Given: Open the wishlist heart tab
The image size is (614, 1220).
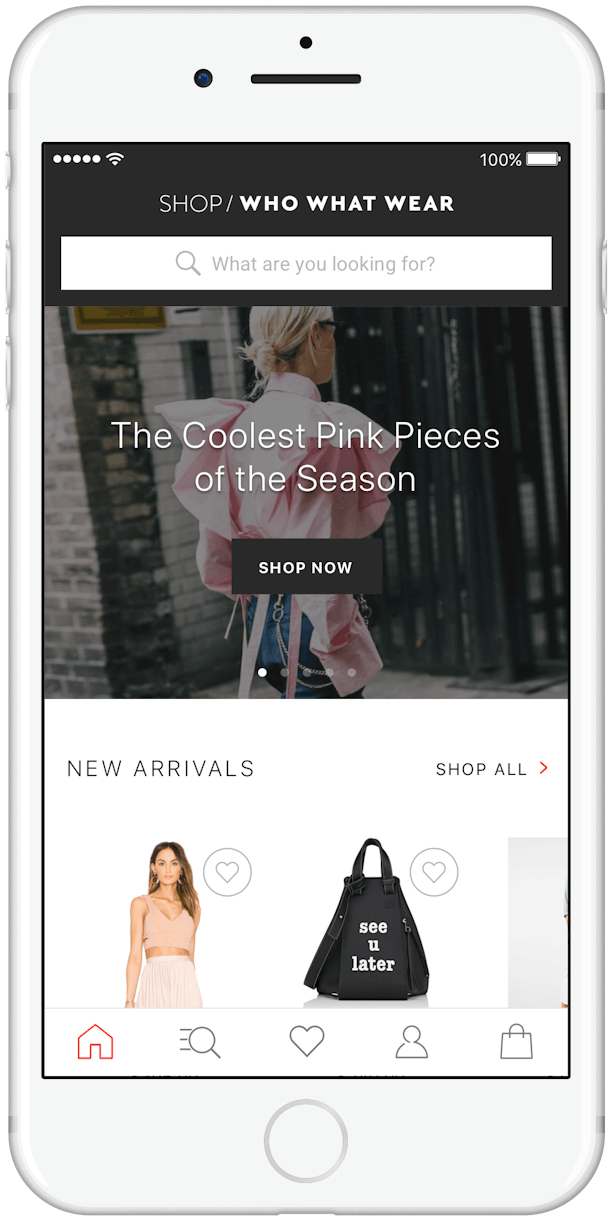Looking at the screenshot, I should (x=307, y=1042).
